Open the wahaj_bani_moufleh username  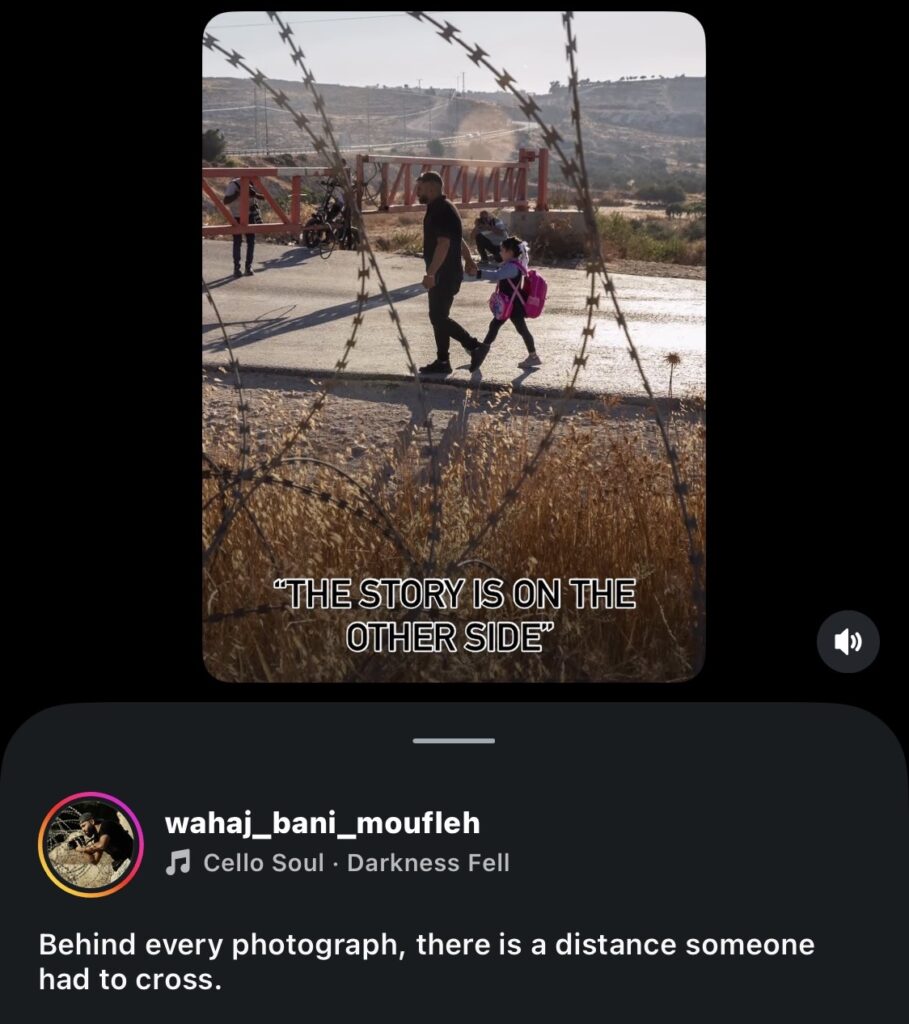click(323, 822)
